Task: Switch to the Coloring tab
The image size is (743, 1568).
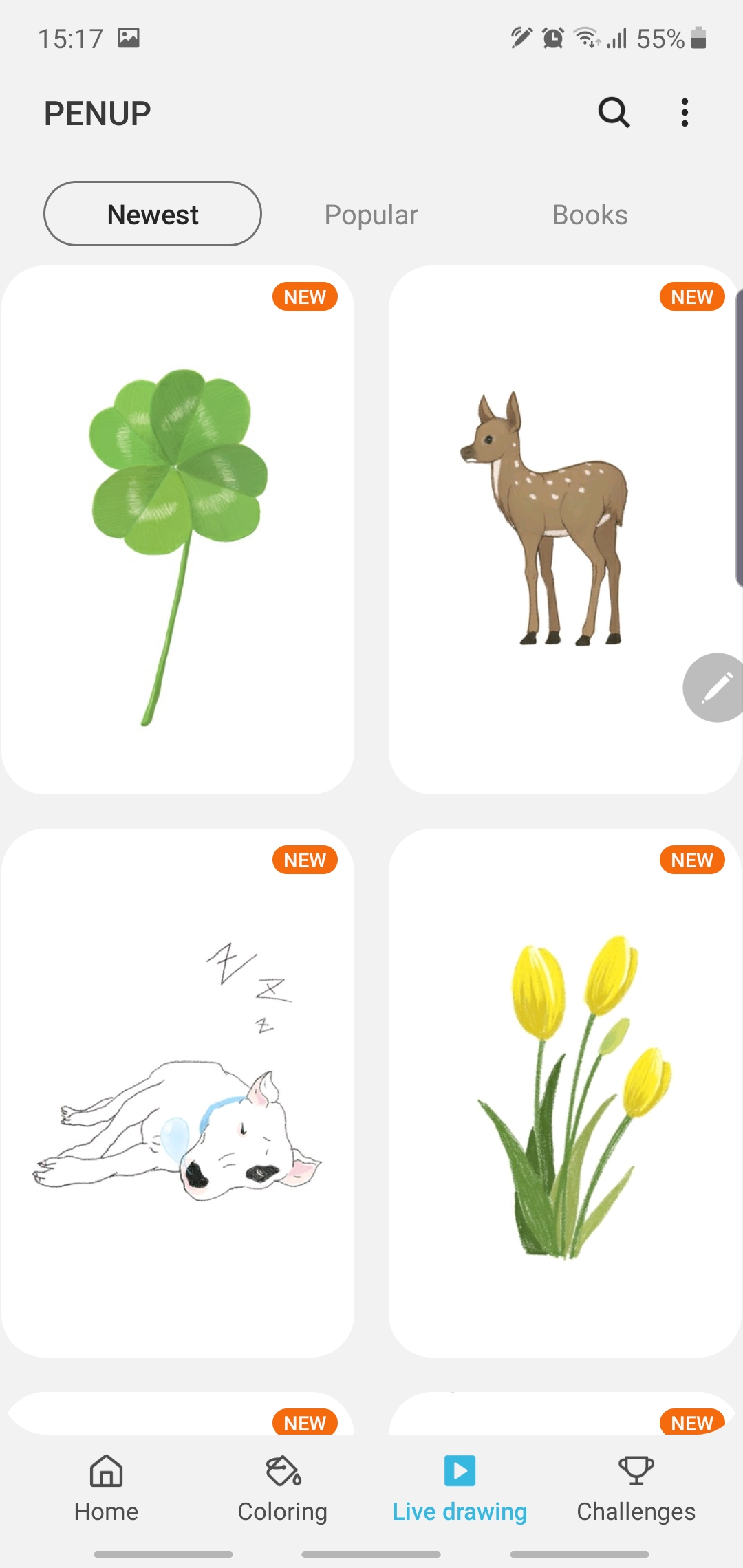Action: click(x=283, y=1488)
